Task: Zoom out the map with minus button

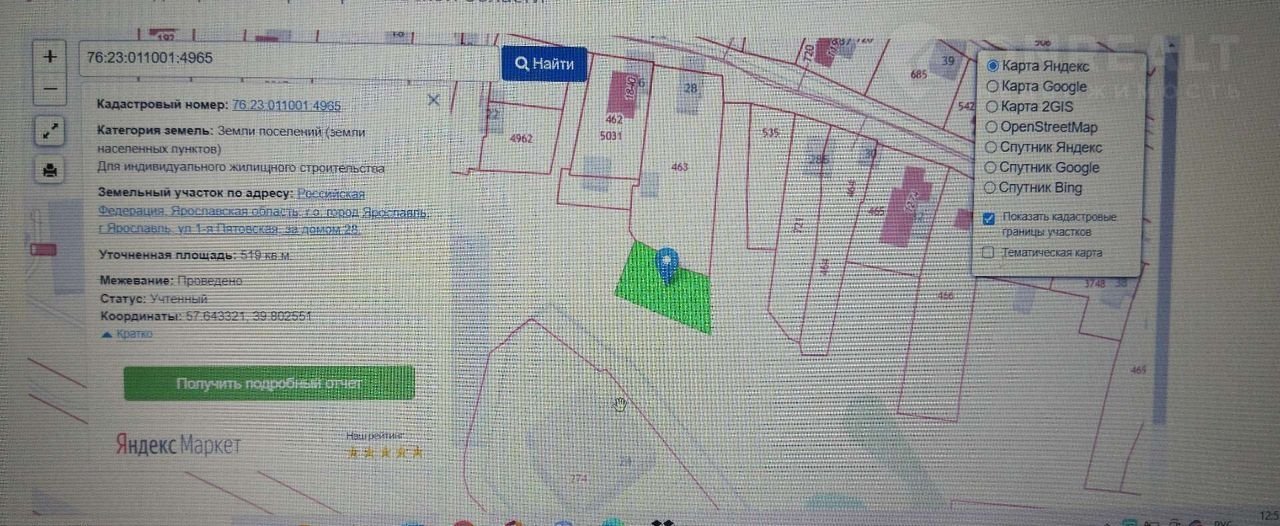Action: click(x=49, y=89)
